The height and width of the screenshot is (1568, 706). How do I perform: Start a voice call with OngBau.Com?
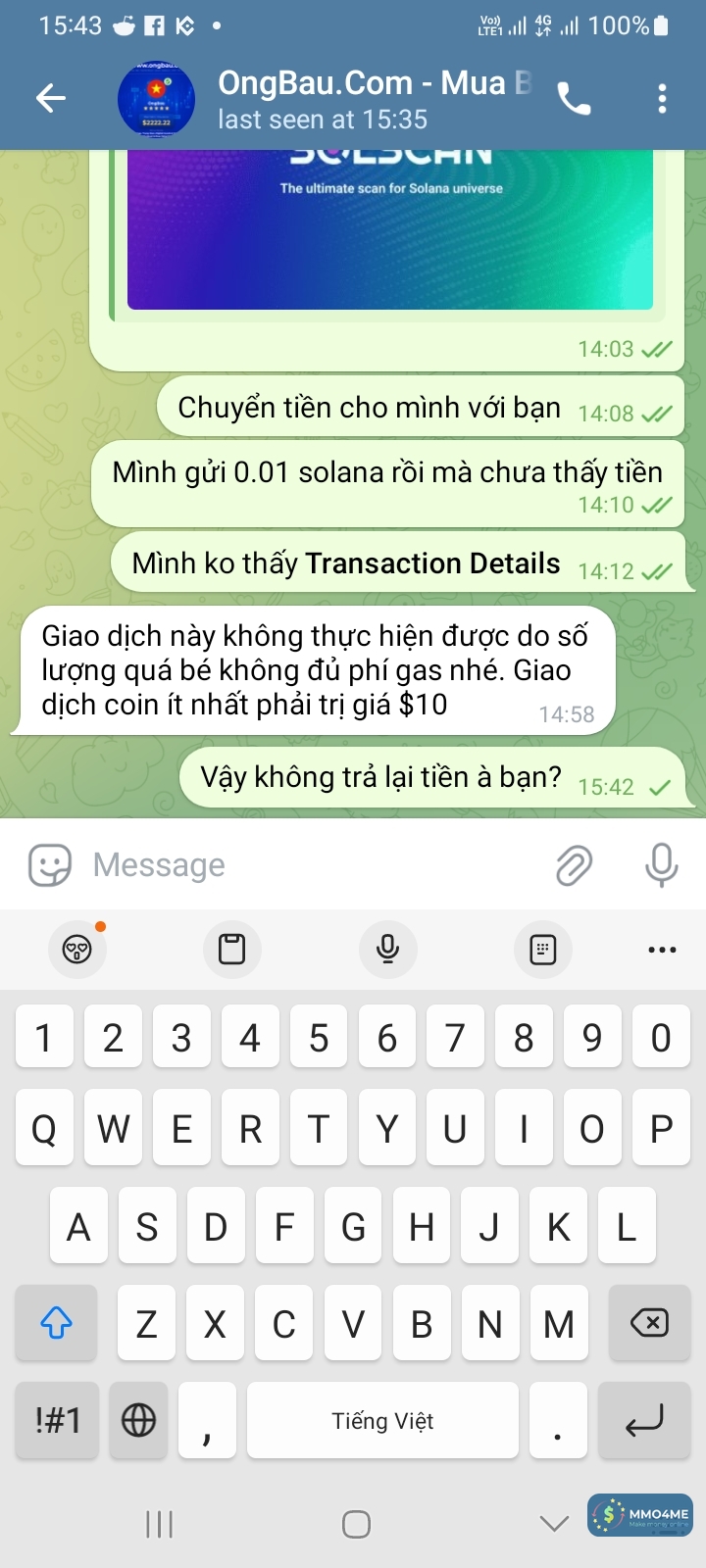pos(574,98)
